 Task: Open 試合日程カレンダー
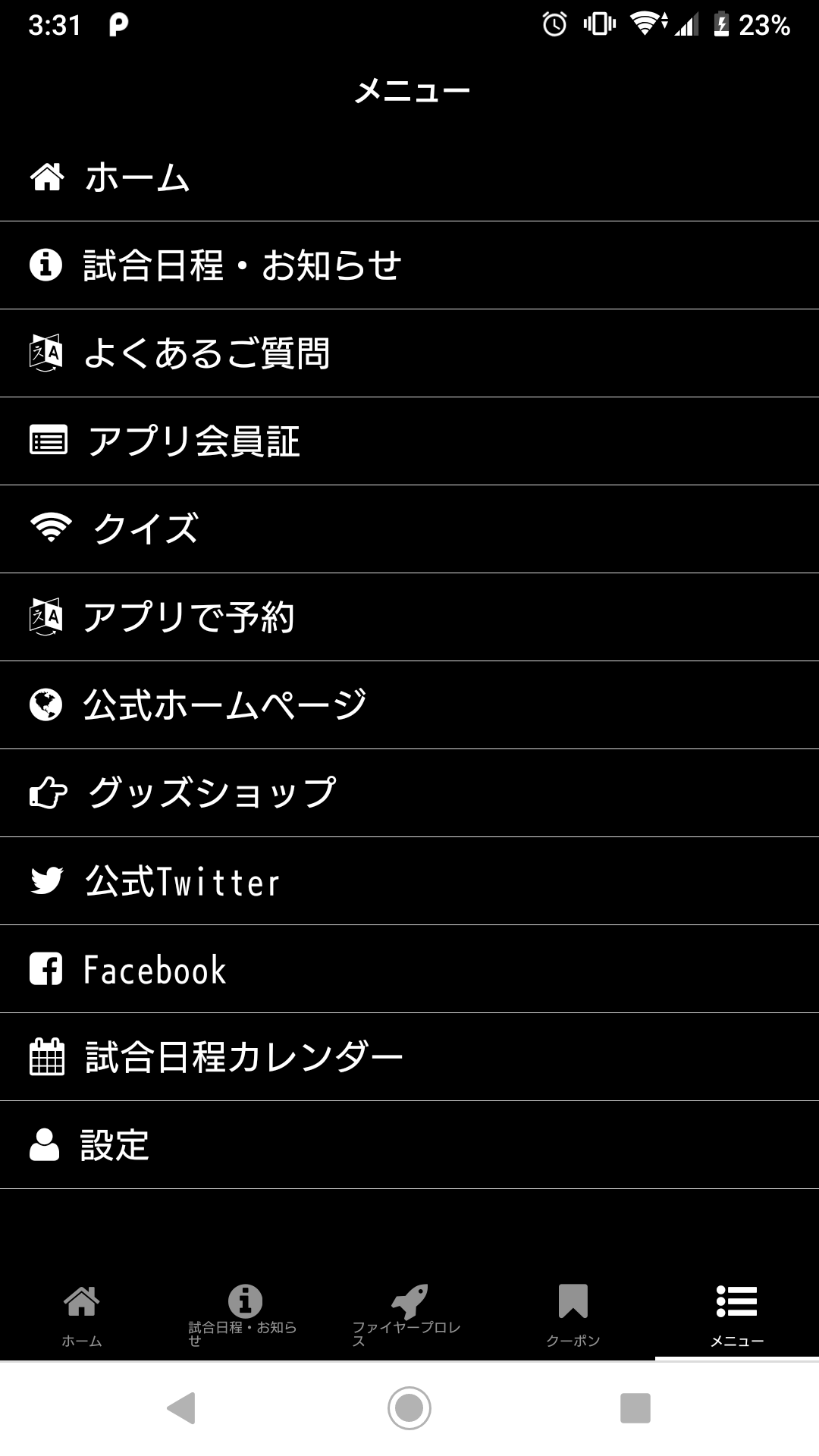(244, 1057)
